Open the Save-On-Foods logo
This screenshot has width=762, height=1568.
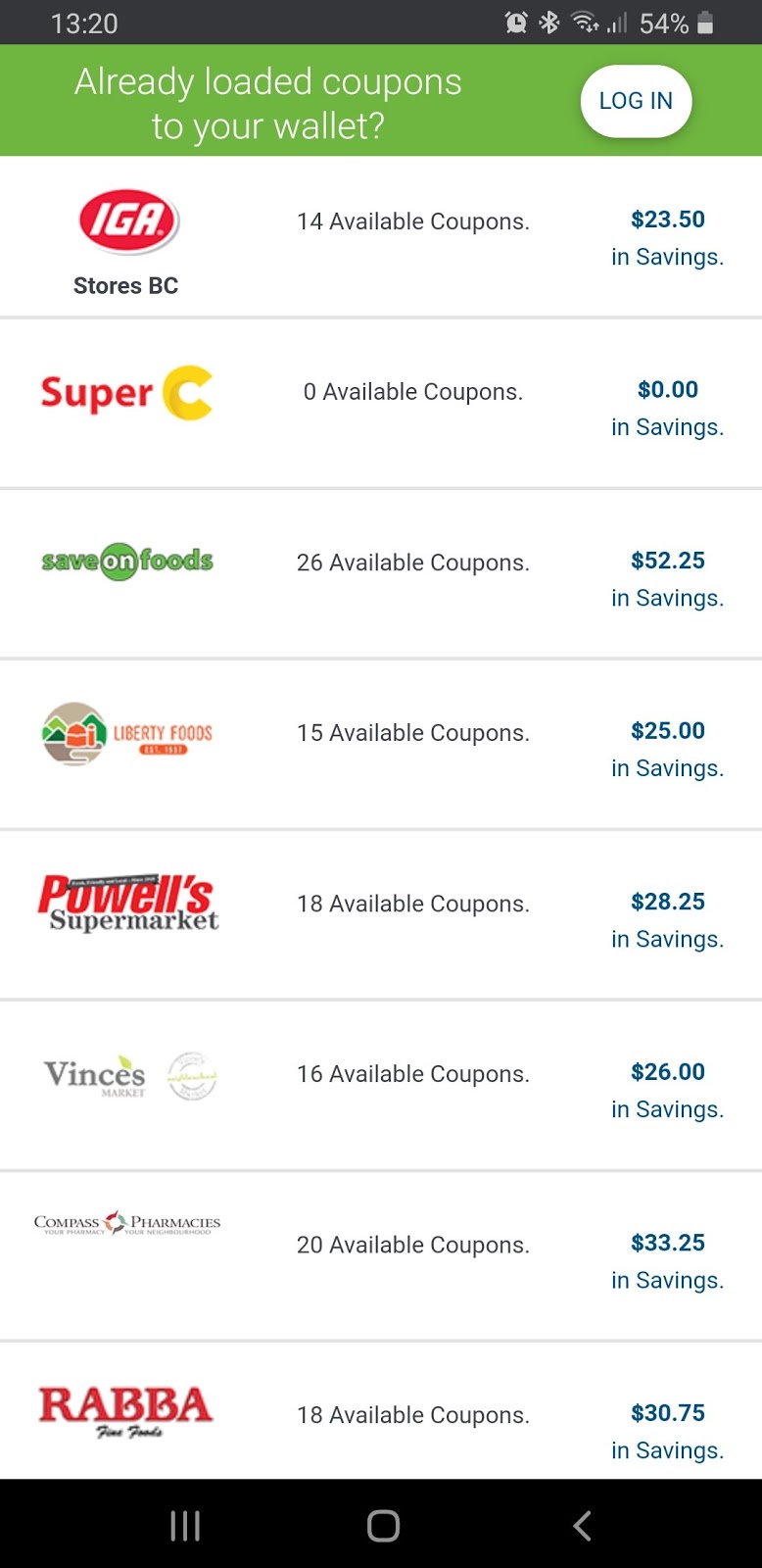[x=127, y=562]
